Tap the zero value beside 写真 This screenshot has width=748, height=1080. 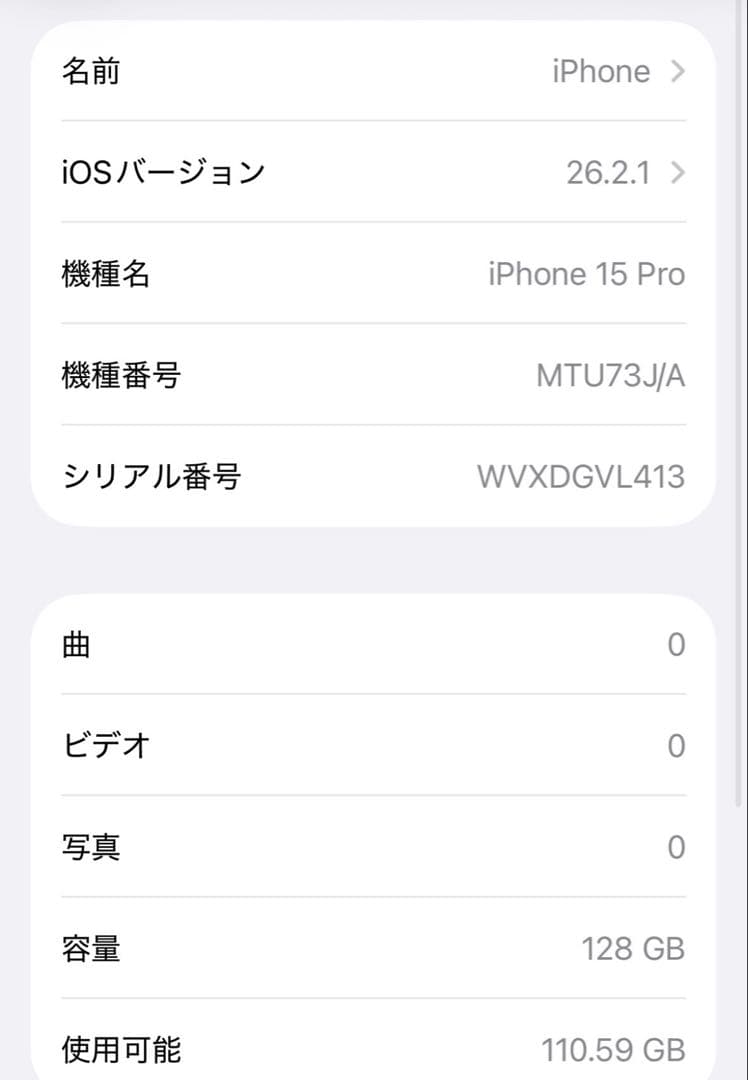676,847
